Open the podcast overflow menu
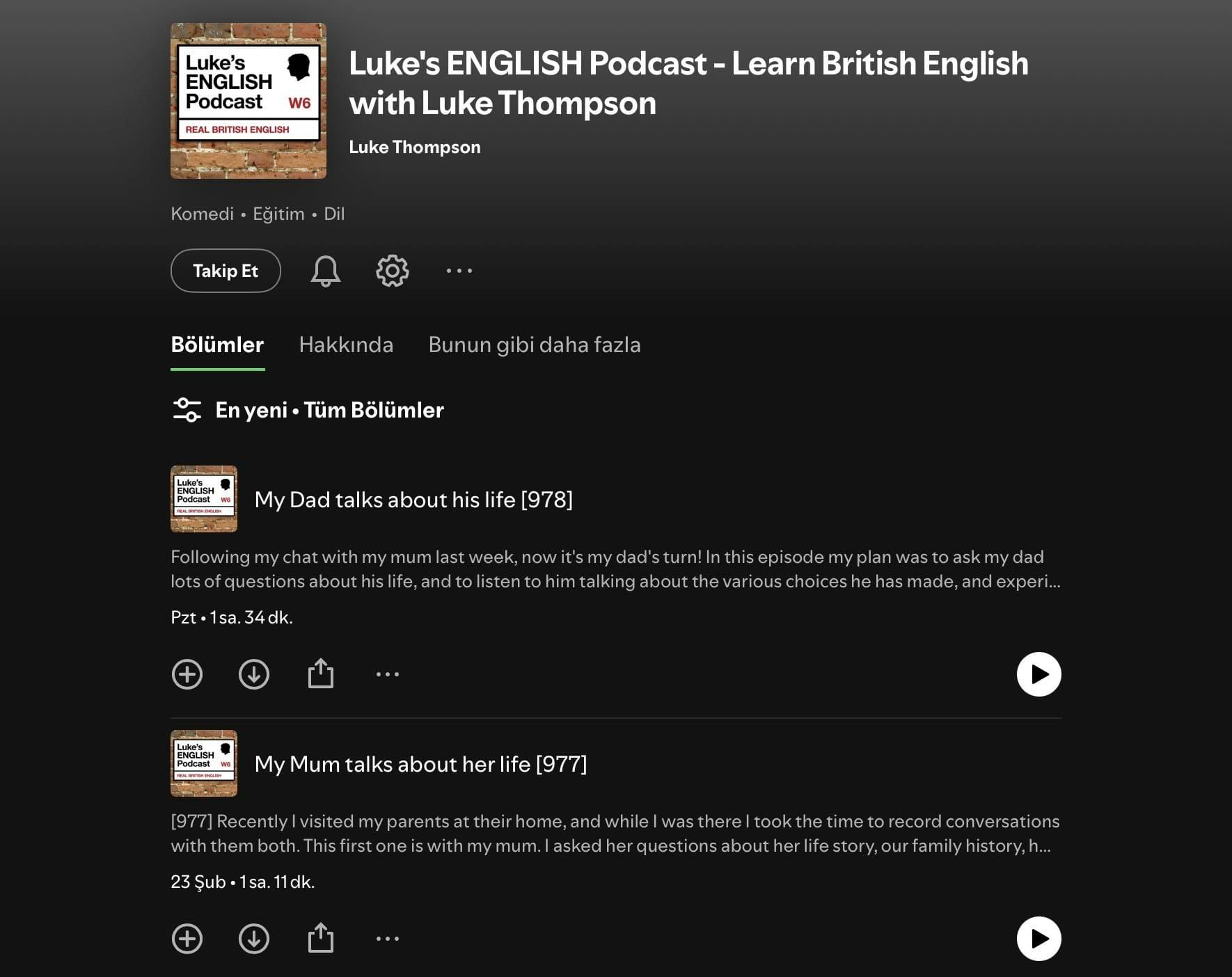Image resolution: width=1232 pixels, height=977 pixels. 459,271
